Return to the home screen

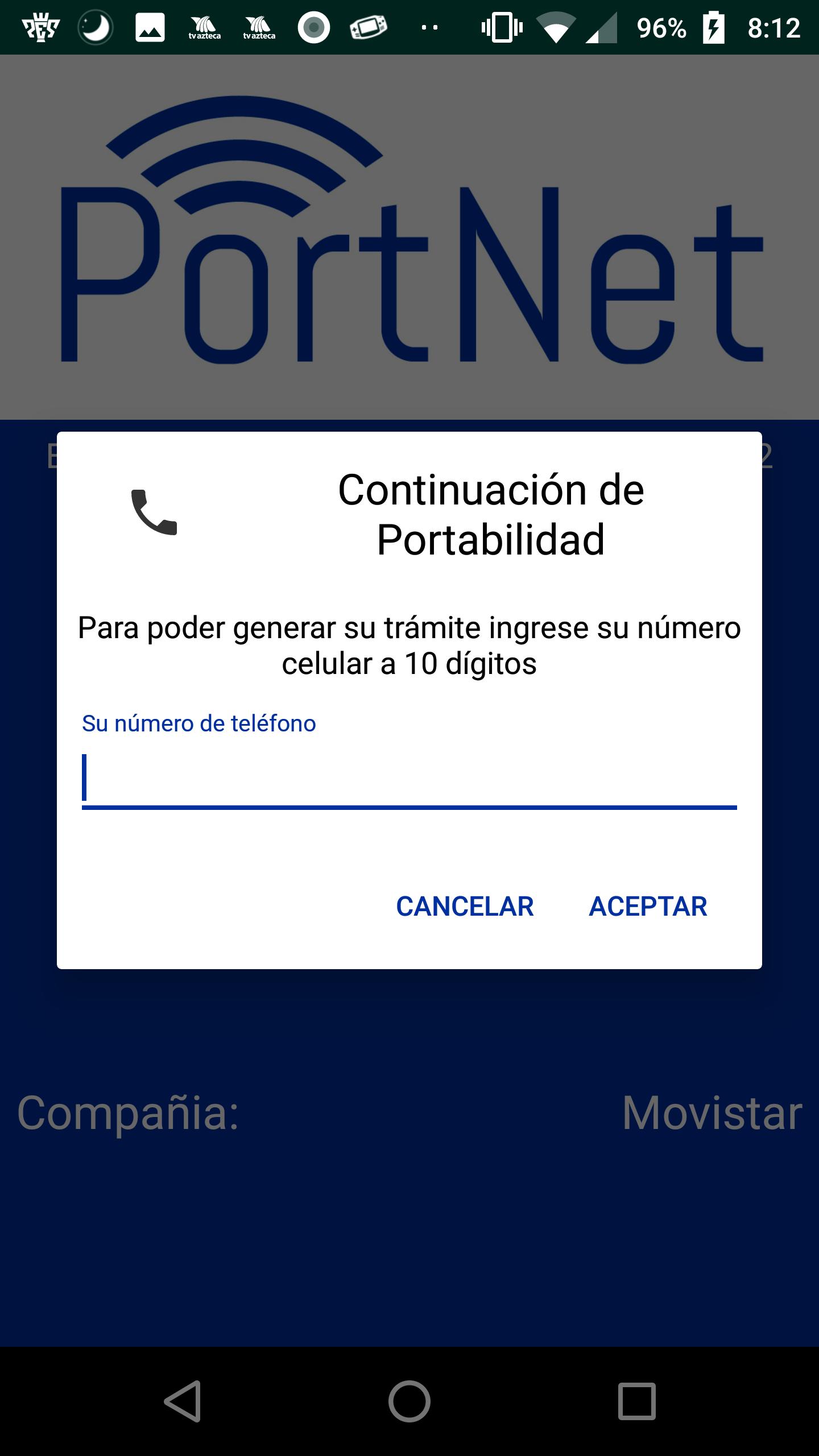[409, 1401]
